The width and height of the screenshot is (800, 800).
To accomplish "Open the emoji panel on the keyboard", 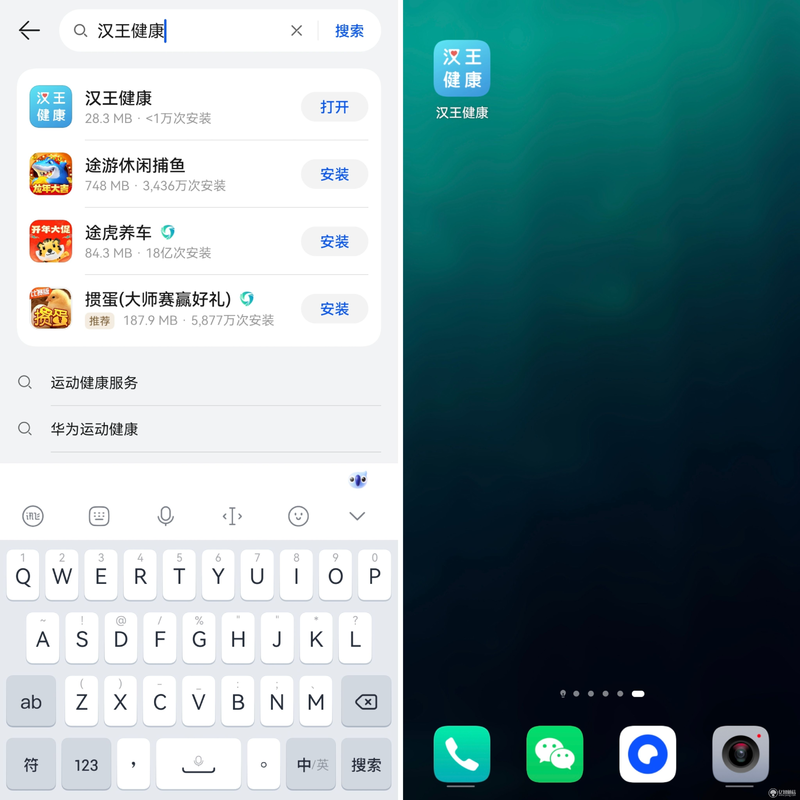I will coord(298,516).
